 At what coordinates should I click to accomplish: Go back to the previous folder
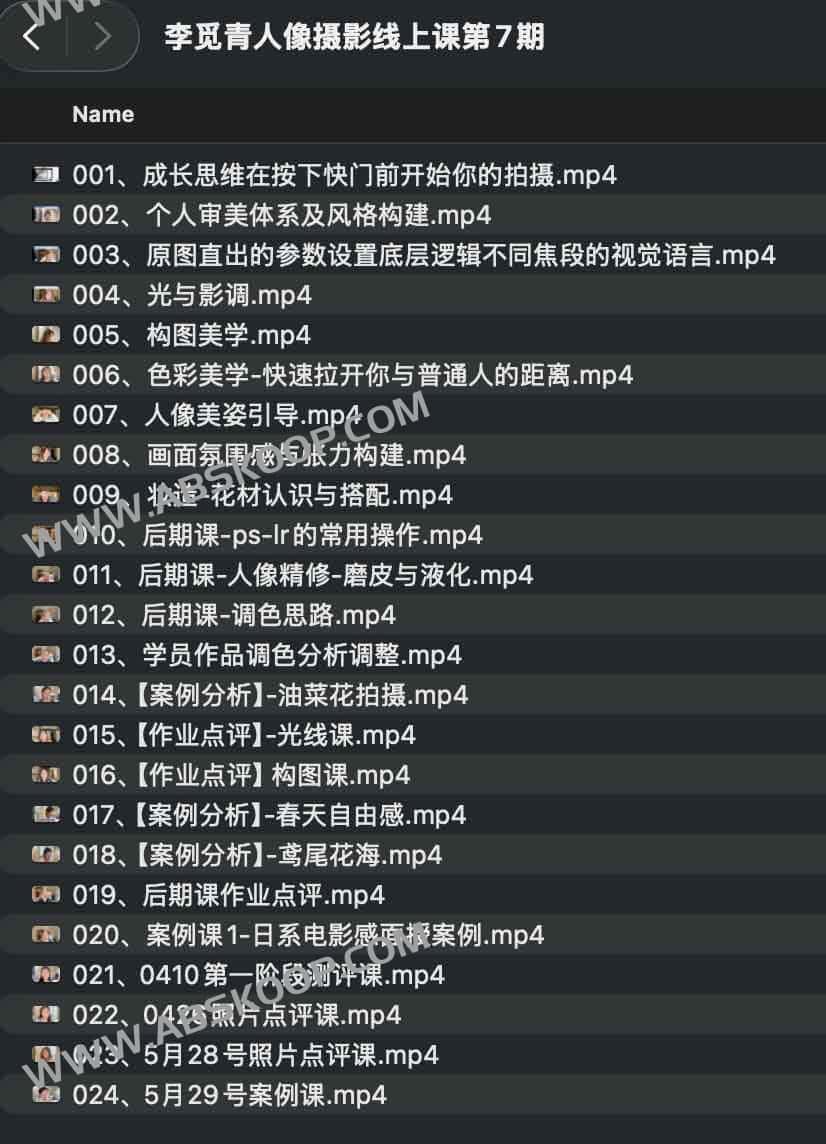pos(32,37)
